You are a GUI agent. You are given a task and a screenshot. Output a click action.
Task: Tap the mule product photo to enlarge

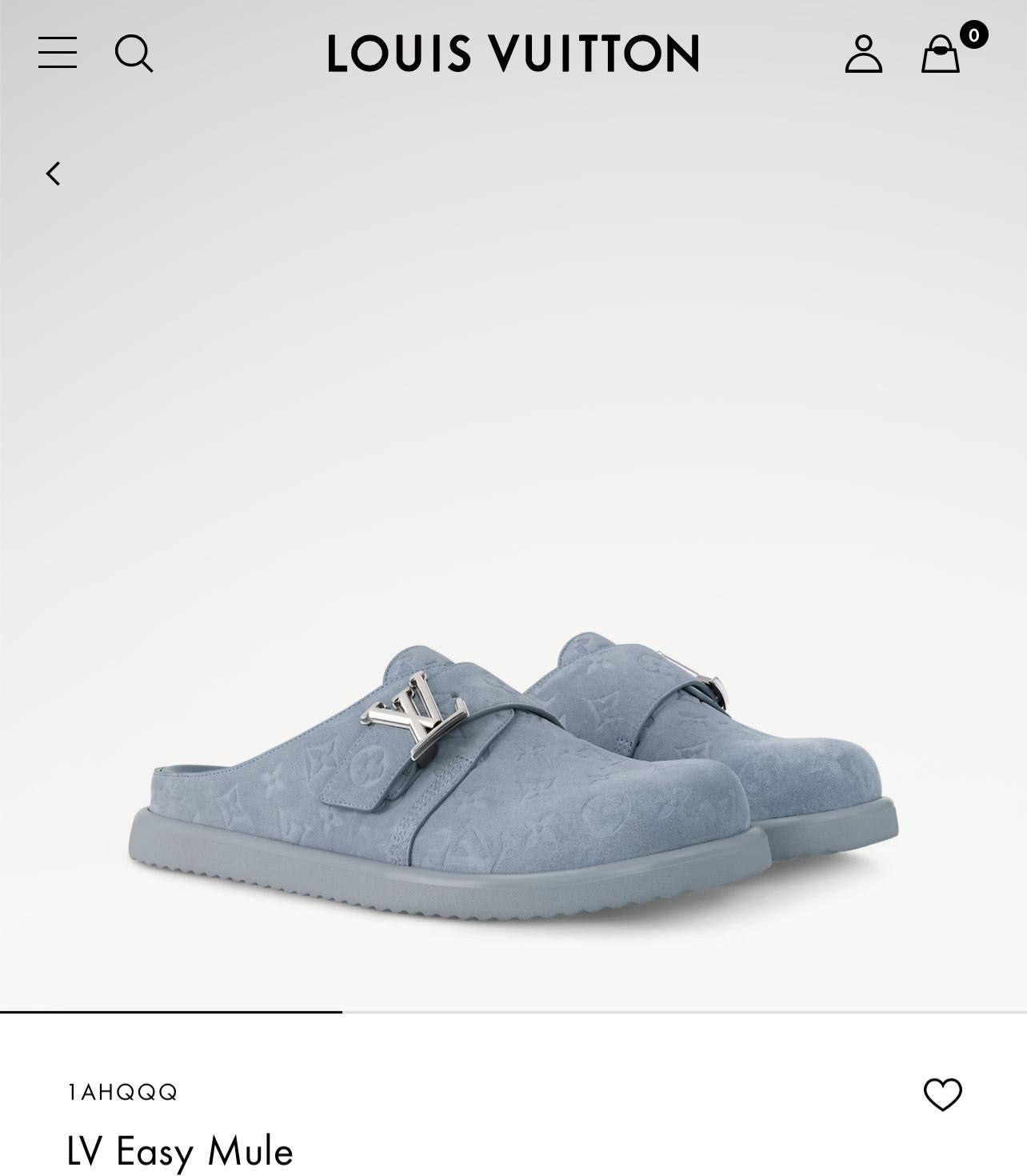[x=512, y=768]
